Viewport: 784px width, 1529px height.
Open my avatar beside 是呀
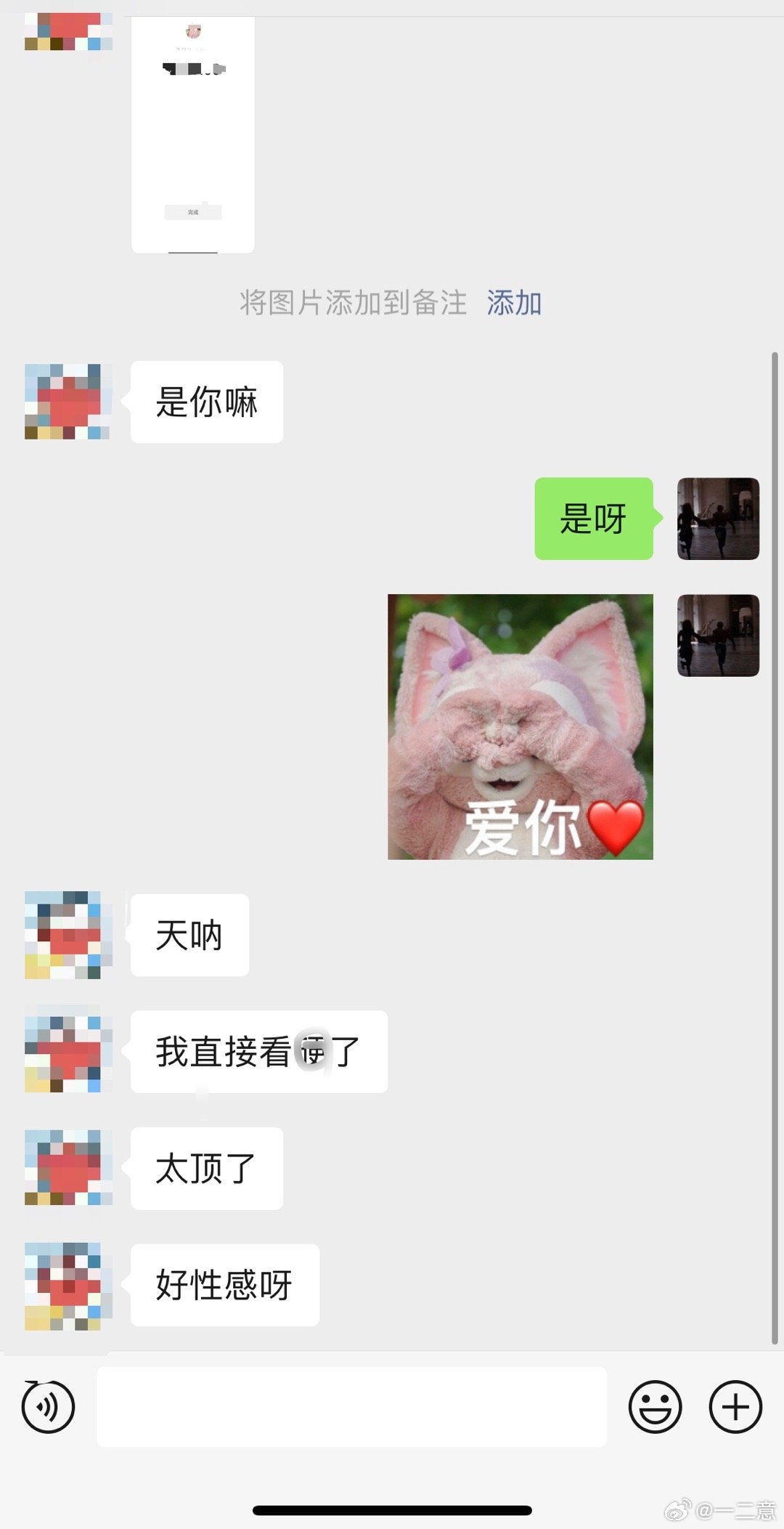(718, 519)
